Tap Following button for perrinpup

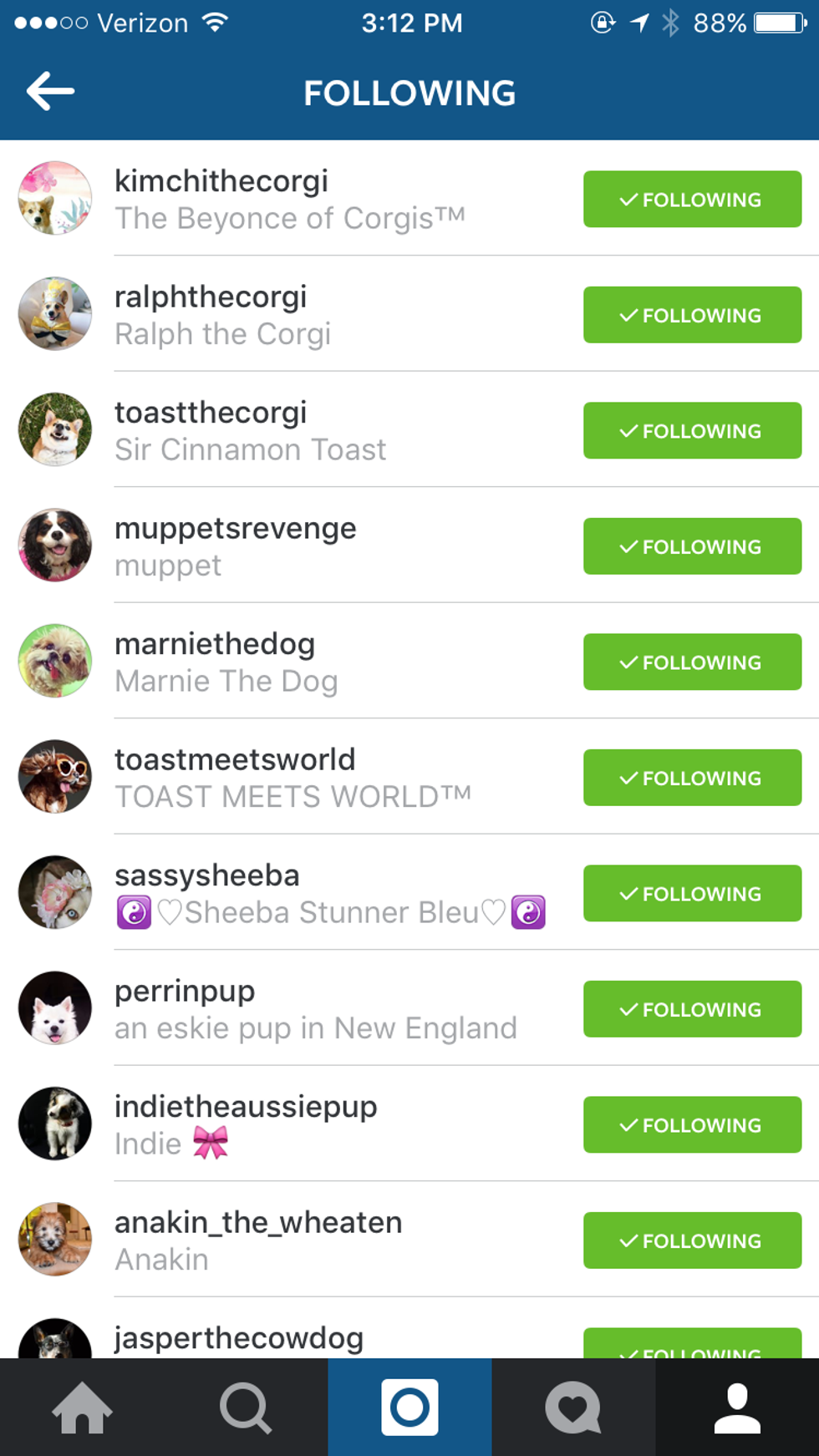point(692,1009)
